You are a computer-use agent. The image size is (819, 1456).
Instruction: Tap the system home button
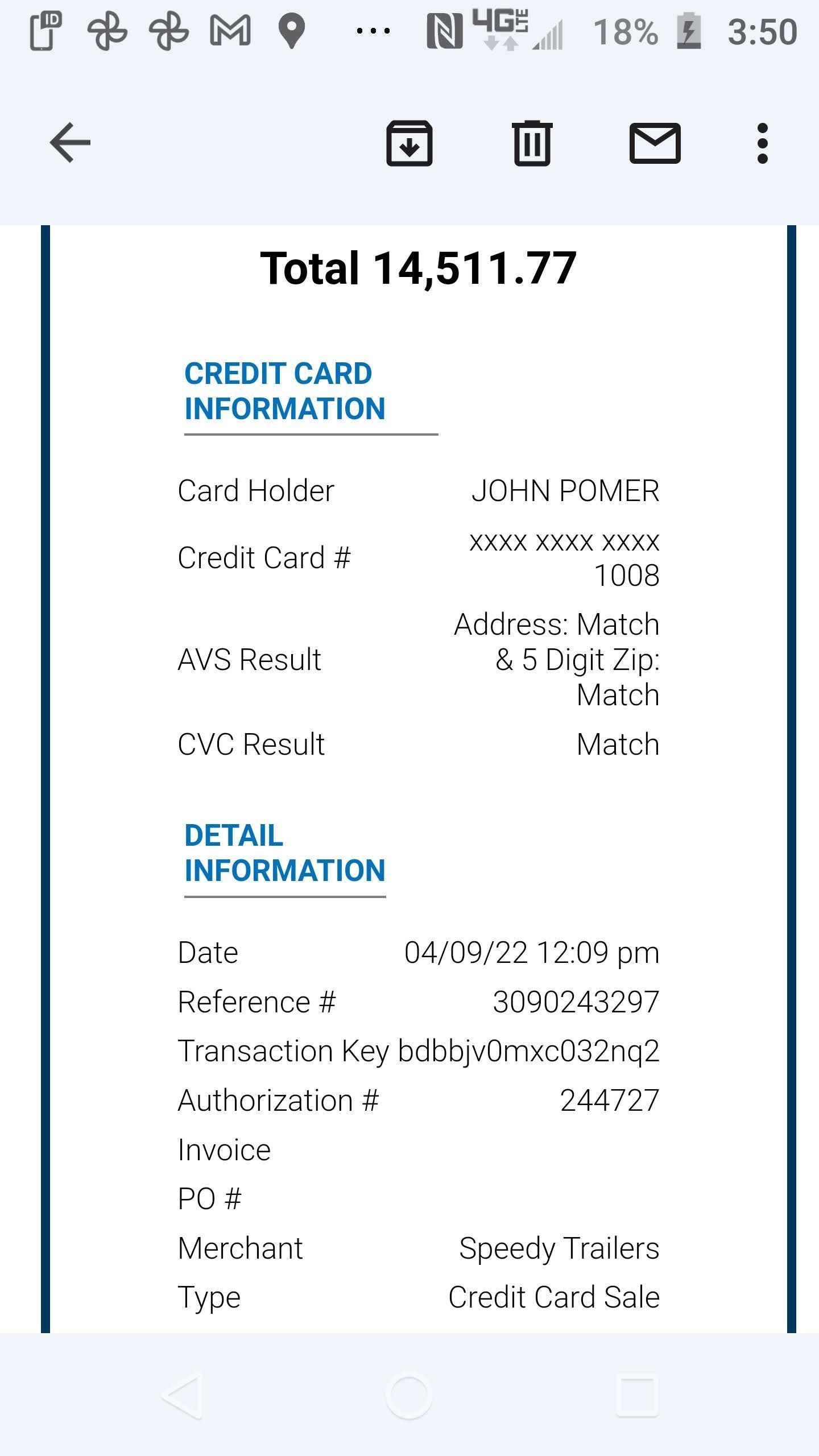tap(409, 1395)
